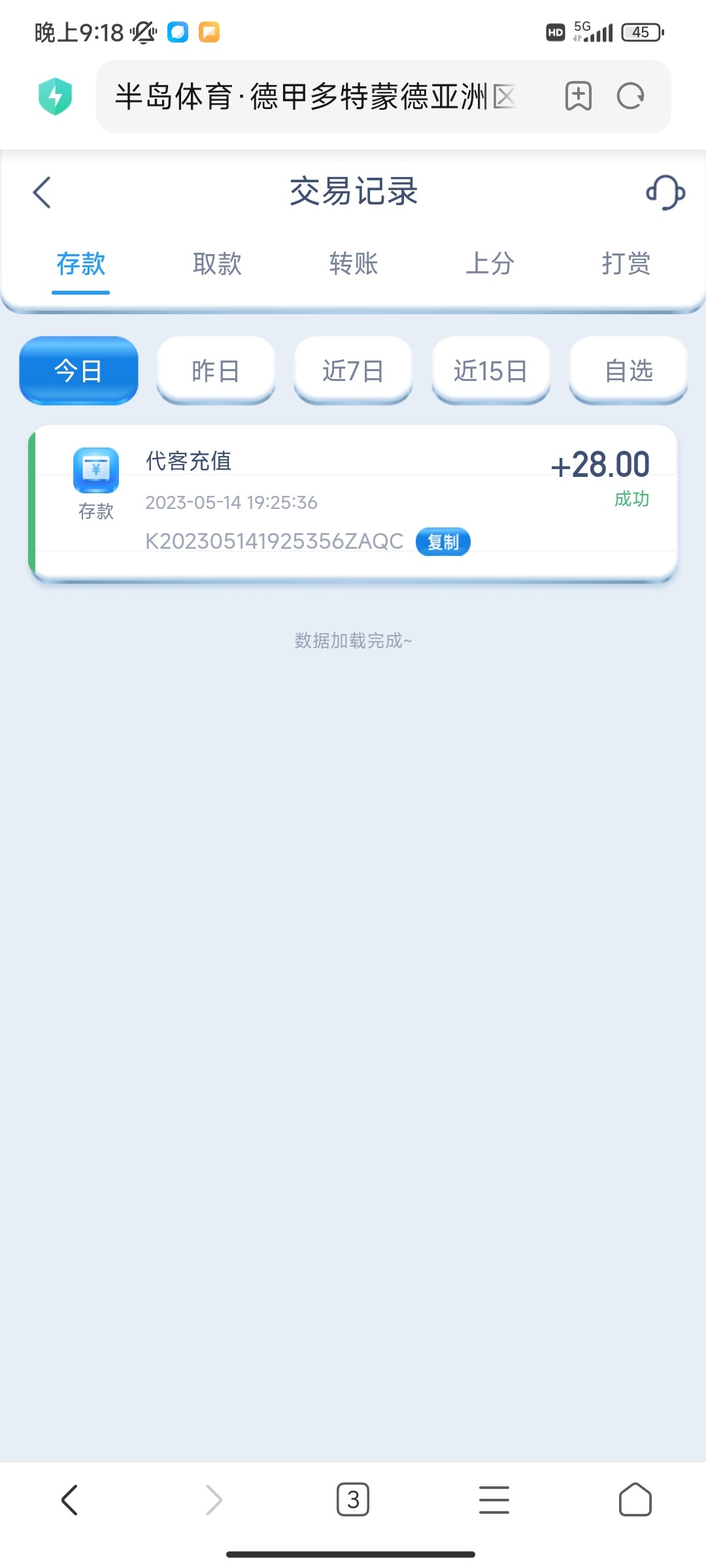Screen dimensions: 706x1568
Task: Open the browser menu with three lines
Action: (494, 1499)
